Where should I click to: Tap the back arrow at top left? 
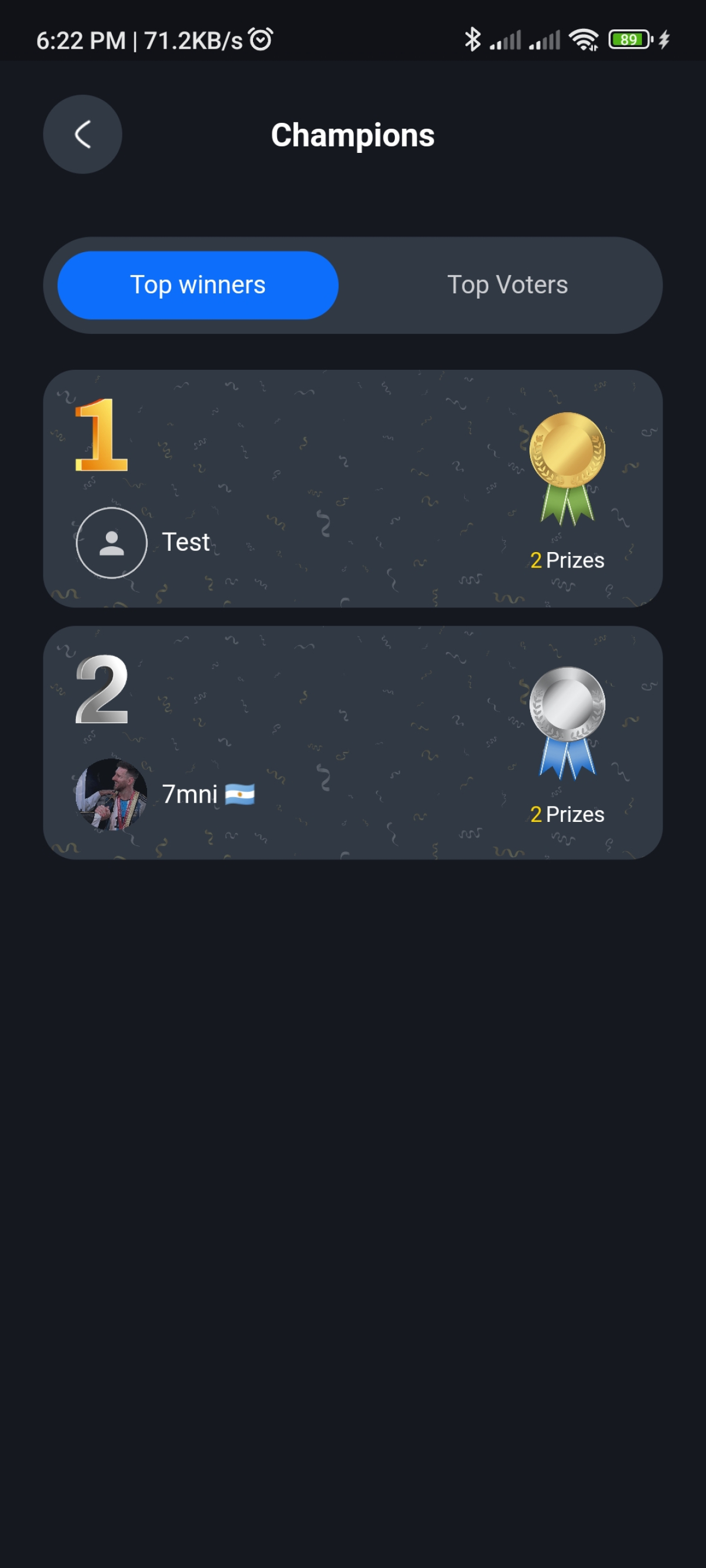point(82,135)
